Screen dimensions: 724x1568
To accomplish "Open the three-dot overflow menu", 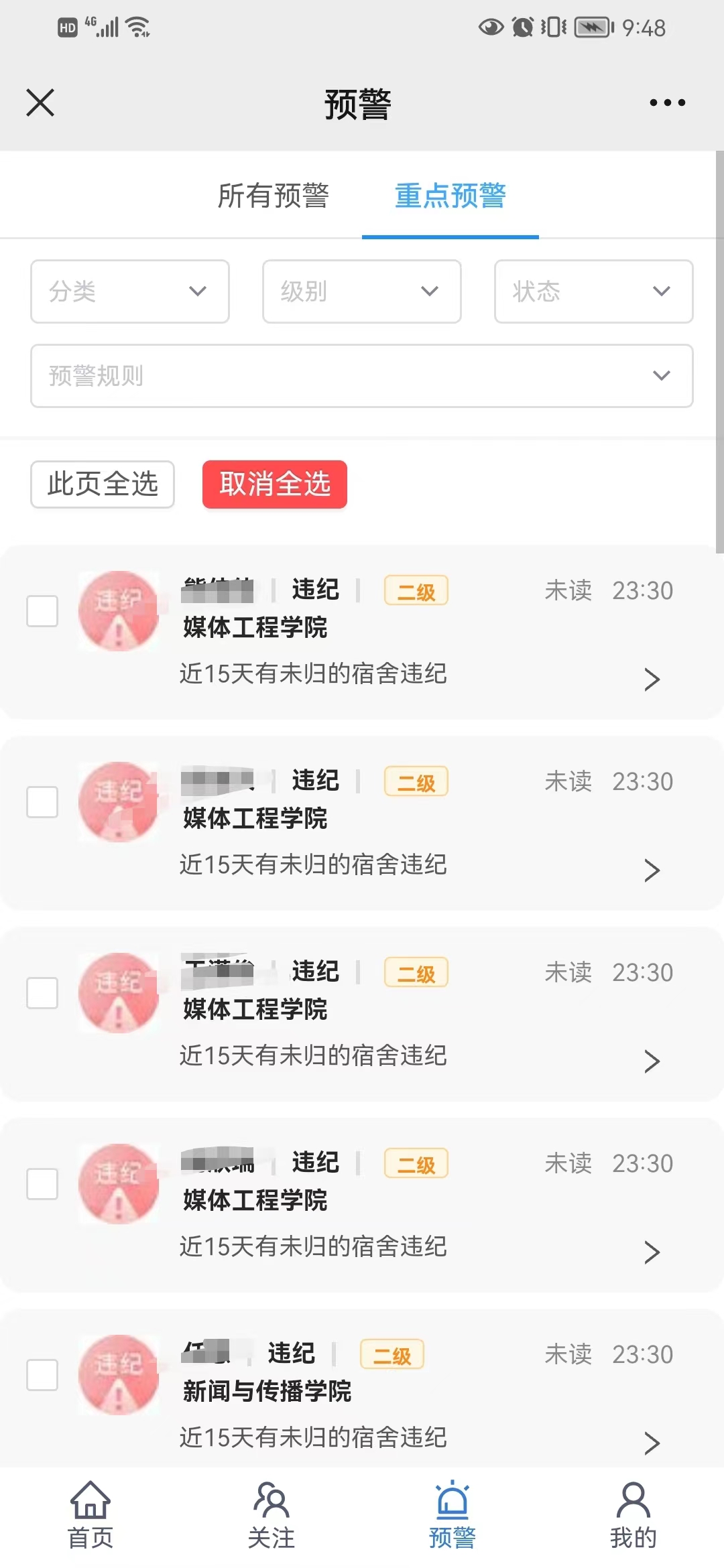I will coord(667,103).
